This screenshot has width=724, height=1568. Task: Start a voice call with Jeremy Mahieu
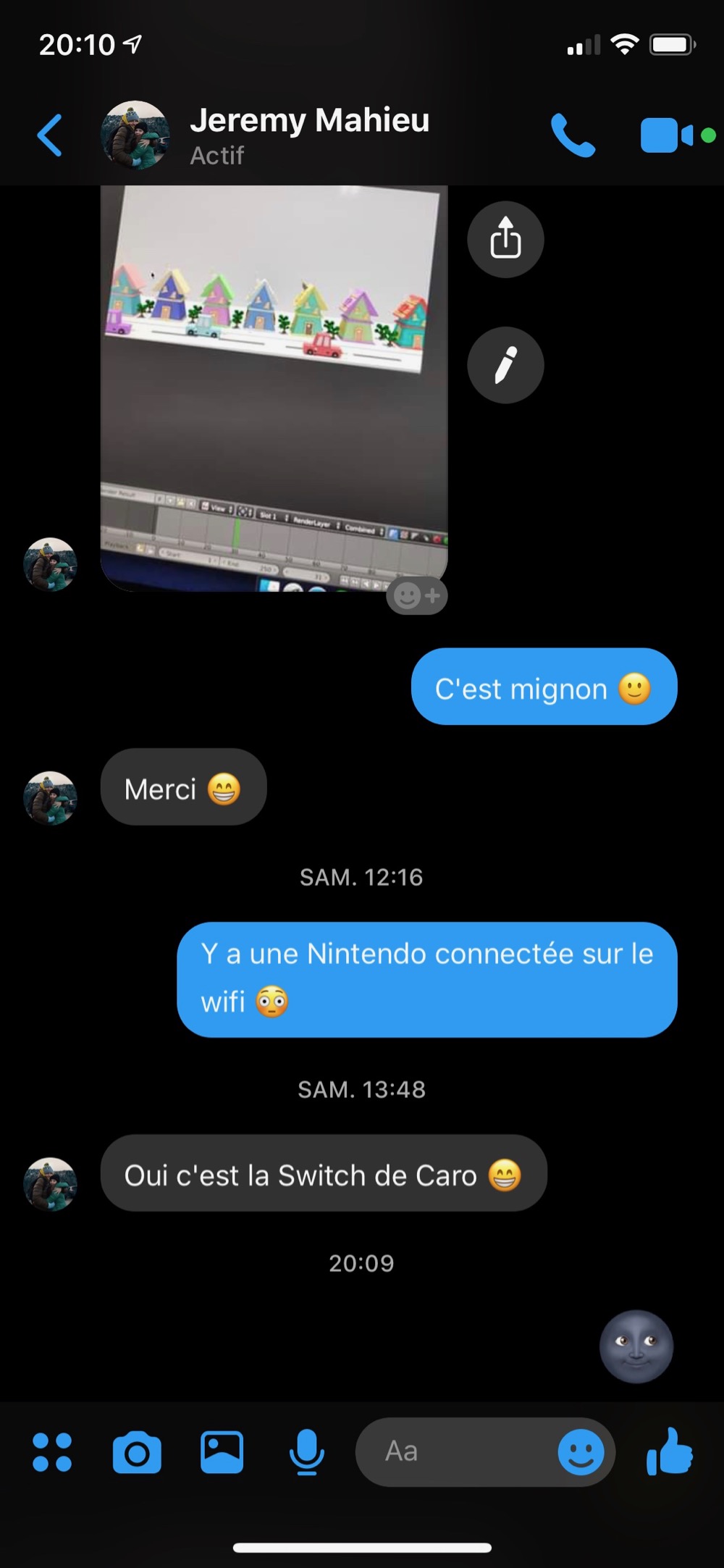coord(573,135)
